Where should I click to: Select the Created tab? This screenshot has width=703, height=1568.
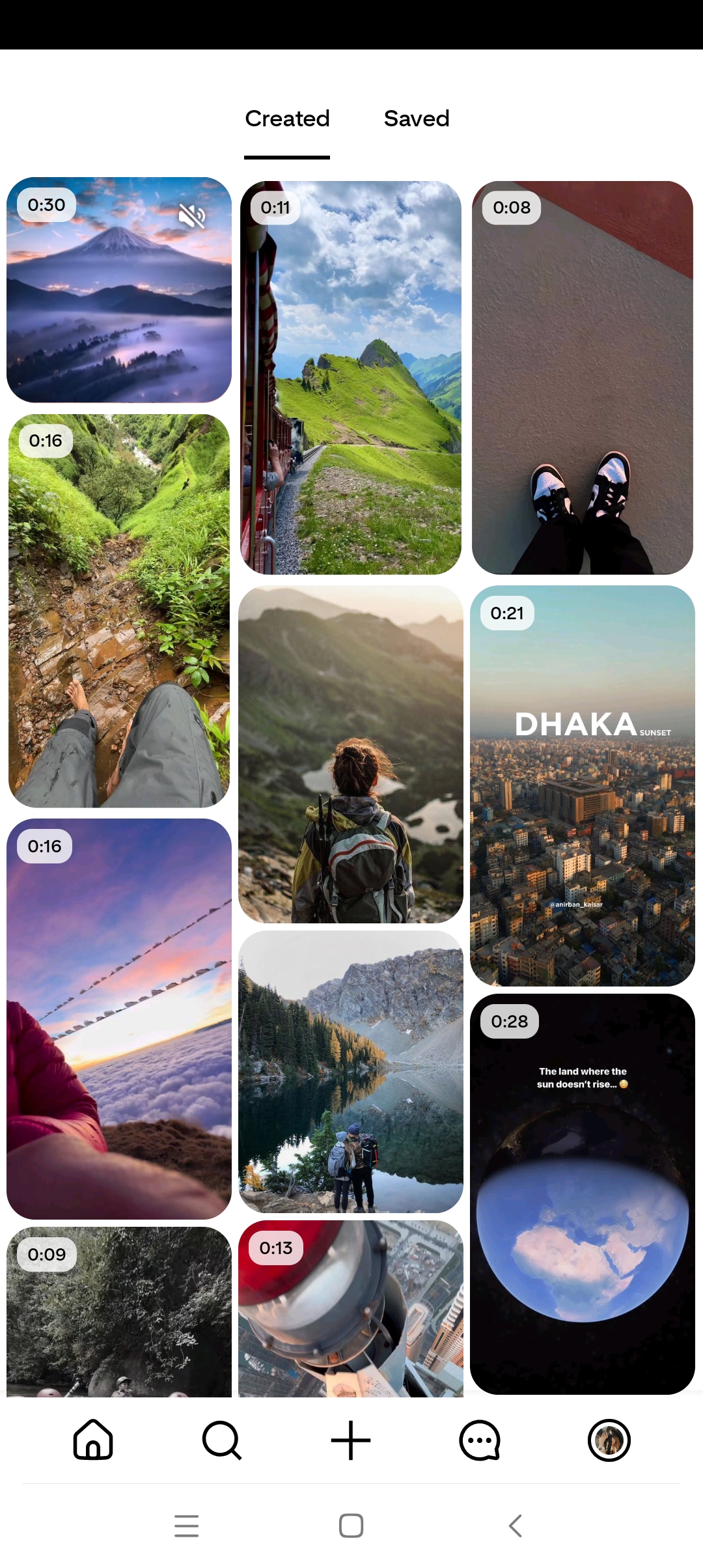287,119
